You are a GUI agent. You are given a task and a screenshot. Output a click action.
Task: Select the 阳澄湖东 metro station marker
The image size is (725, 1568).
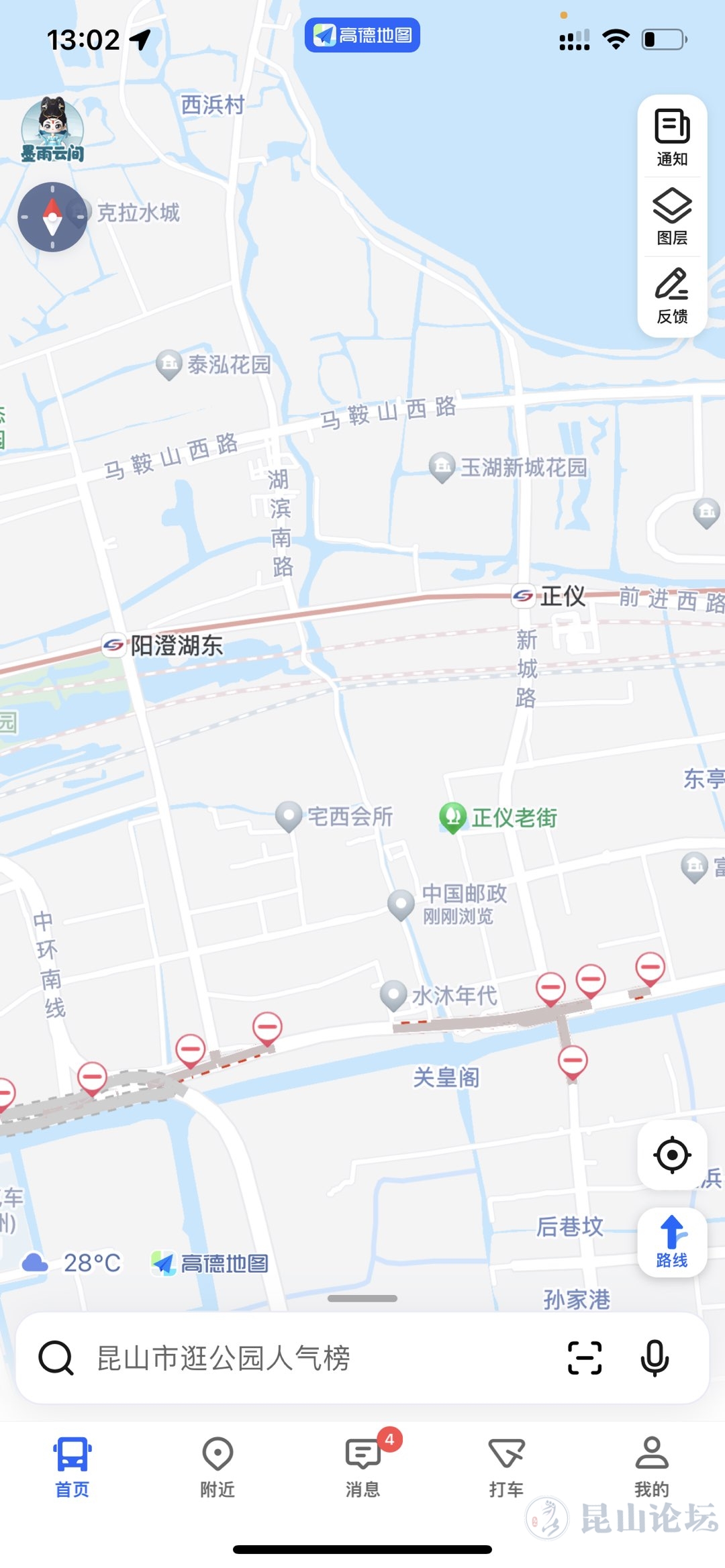click(x=114, y=645)
